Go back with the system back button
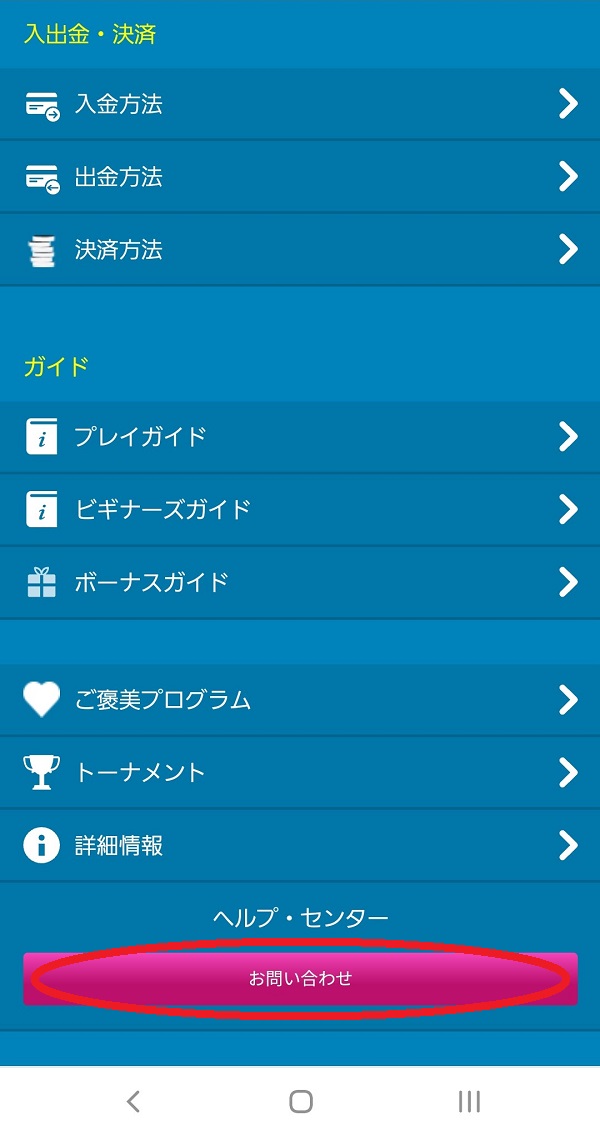Viewport: 600px width, 1136px height. (133, 1101)
